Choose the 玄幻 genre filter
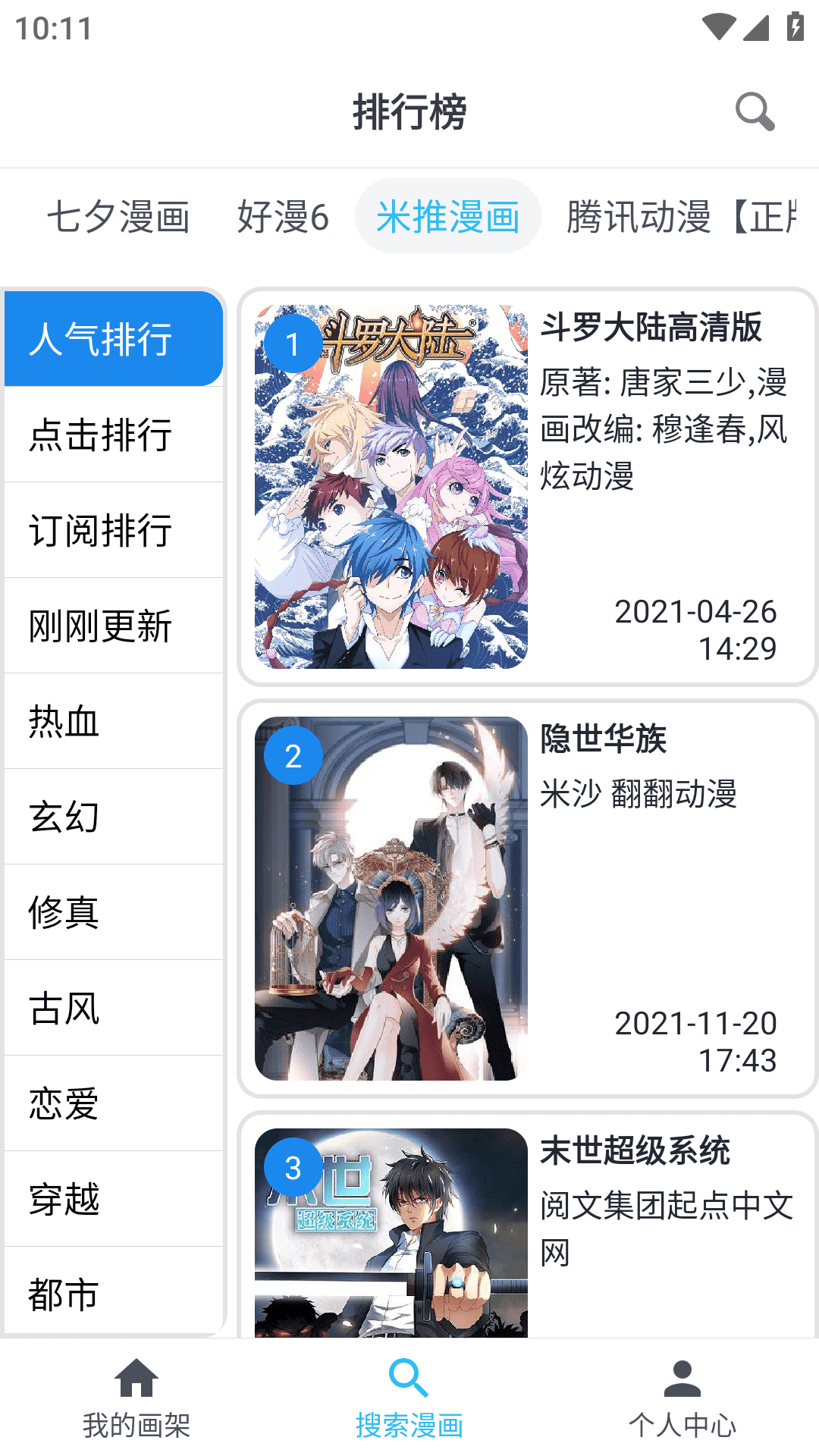 click(64, 818)
